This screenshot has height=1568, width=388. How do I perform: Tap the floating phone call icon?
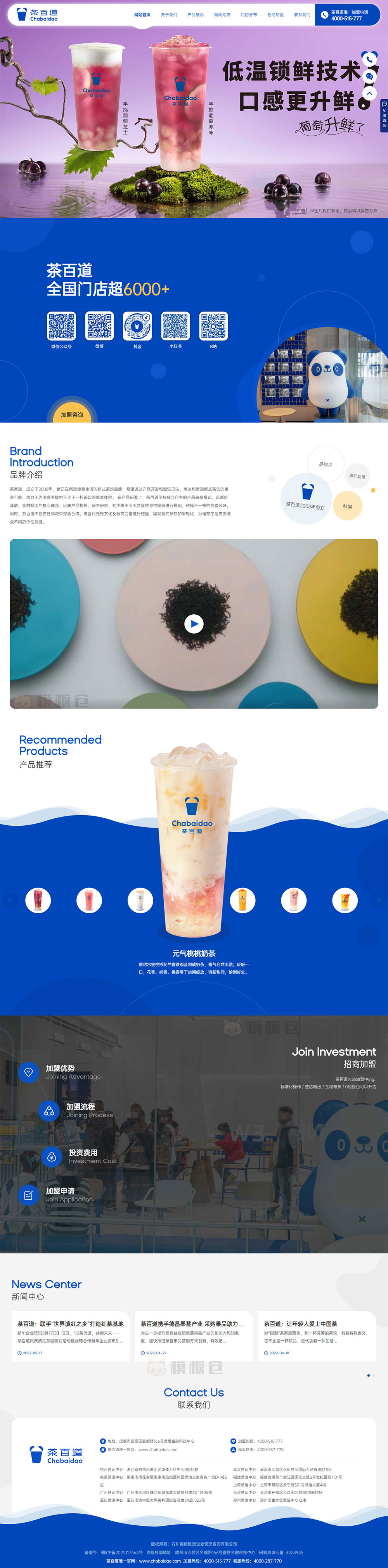coord(369,59)
